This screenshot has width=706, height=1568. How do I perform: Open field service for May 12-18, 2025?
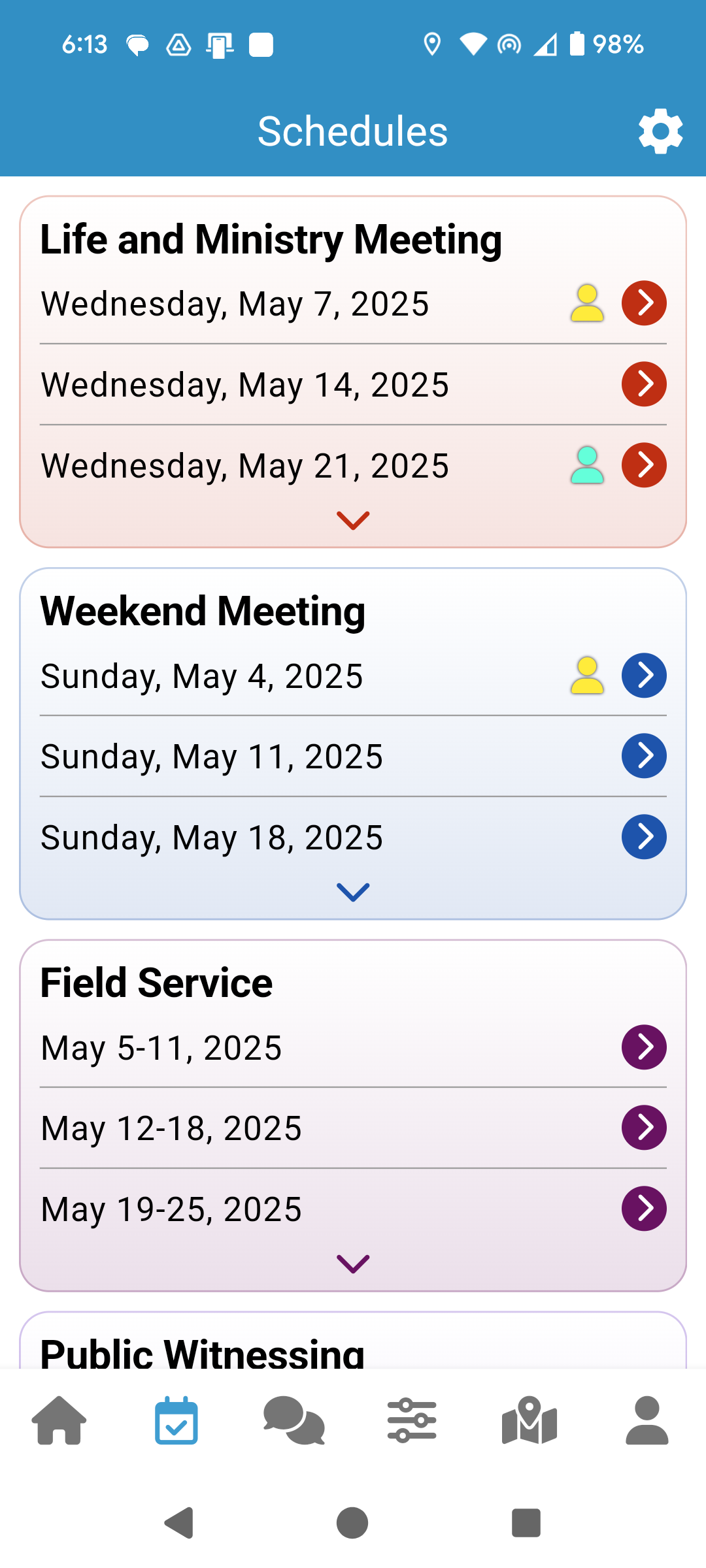353,1128
